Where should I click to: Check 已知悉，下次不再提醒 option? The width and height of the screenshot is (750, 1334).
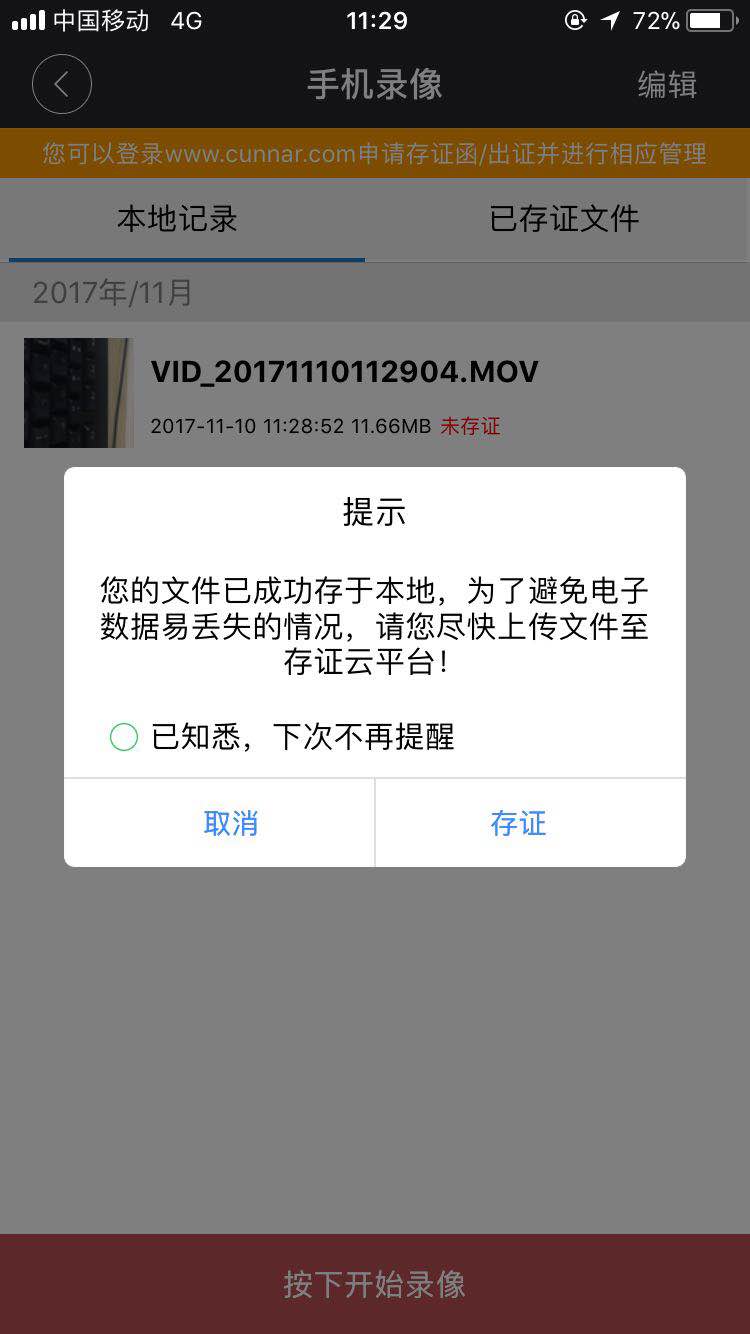tap(124, 738)
